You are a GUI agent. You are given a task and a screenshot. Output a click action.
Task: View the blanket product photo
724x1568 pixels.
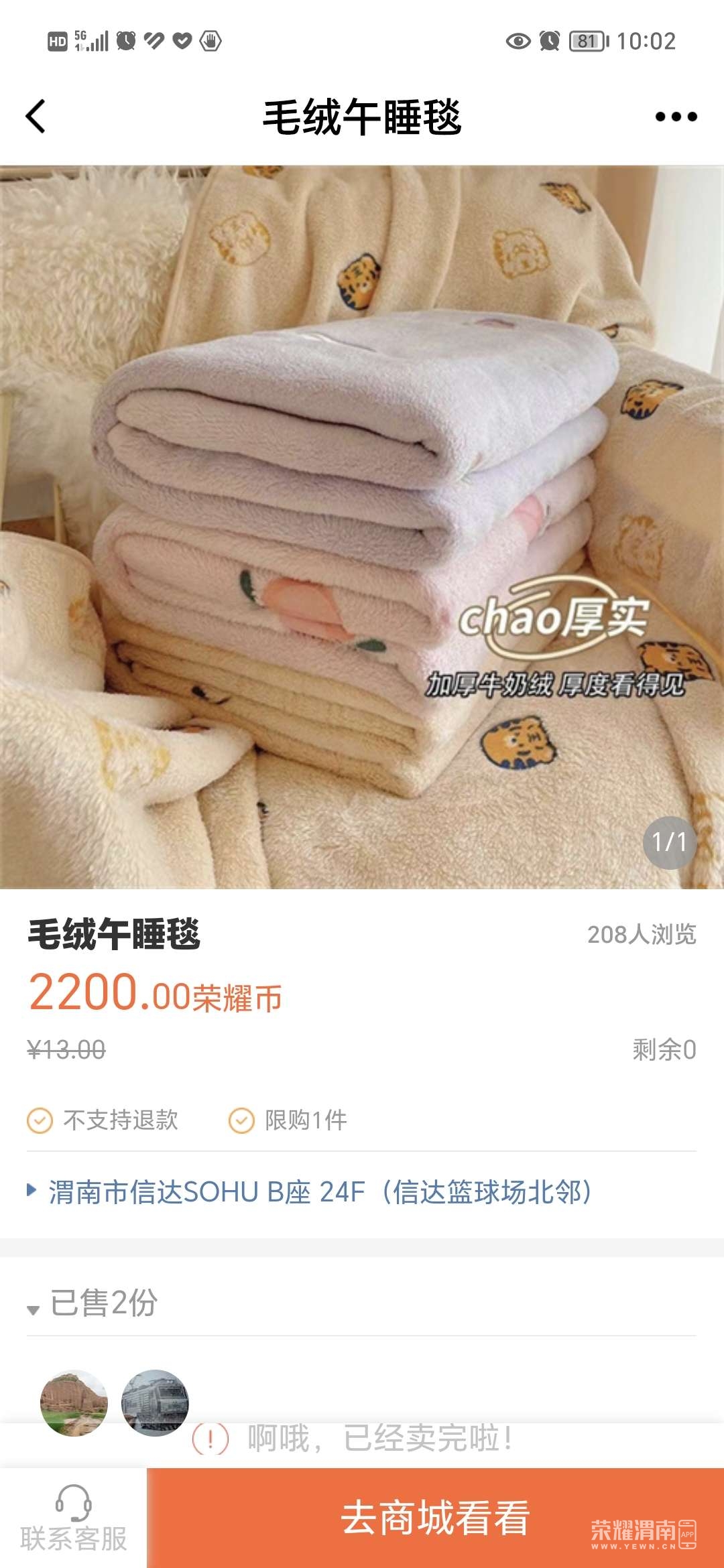point(362,527)
